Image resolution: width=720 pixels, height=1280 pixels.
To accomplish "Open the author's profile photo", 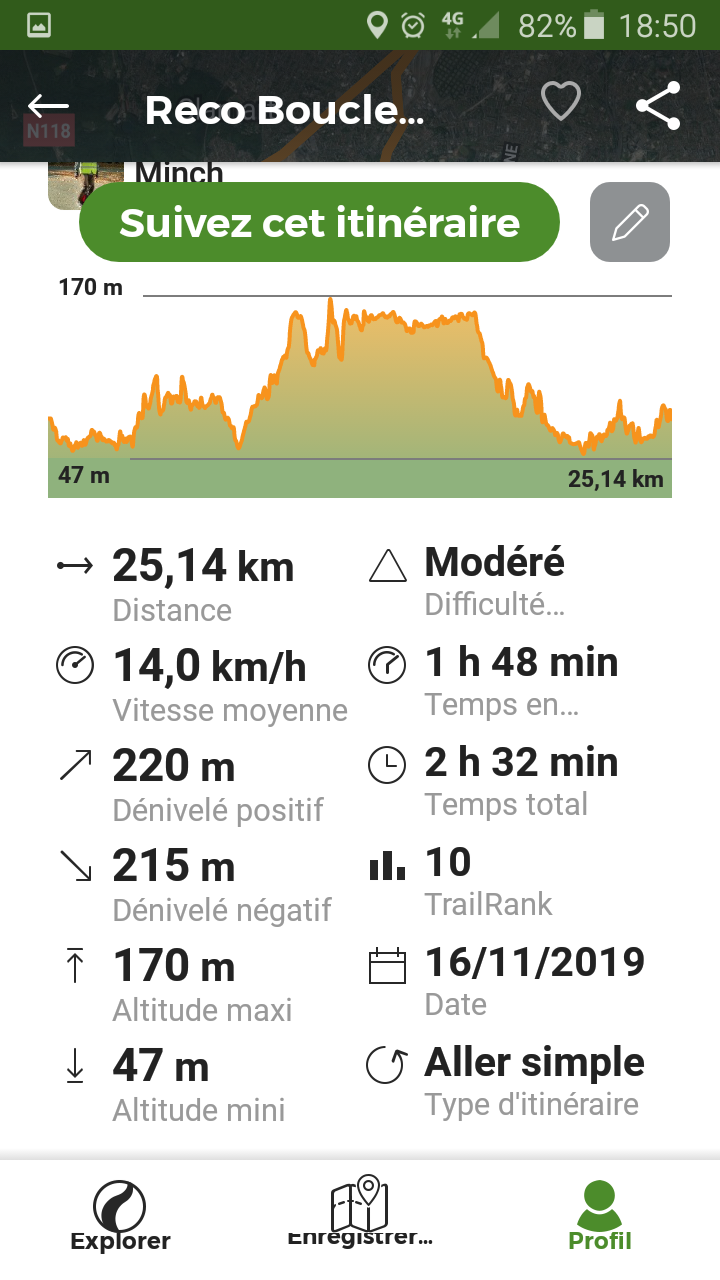I will [85, 185].
